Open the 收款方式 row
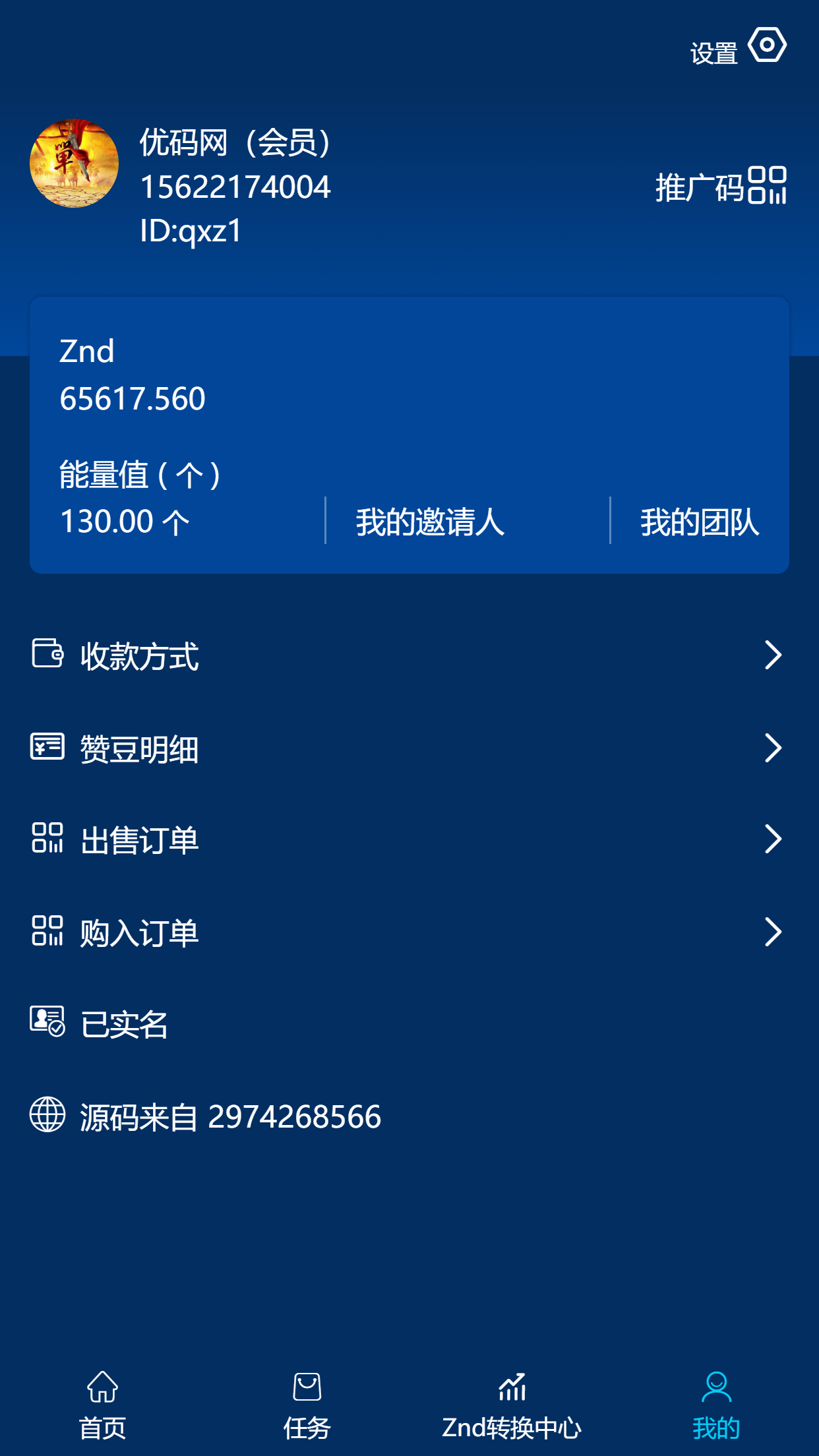Viewport: 819px width, 1456px height. [x=409, y=655]
